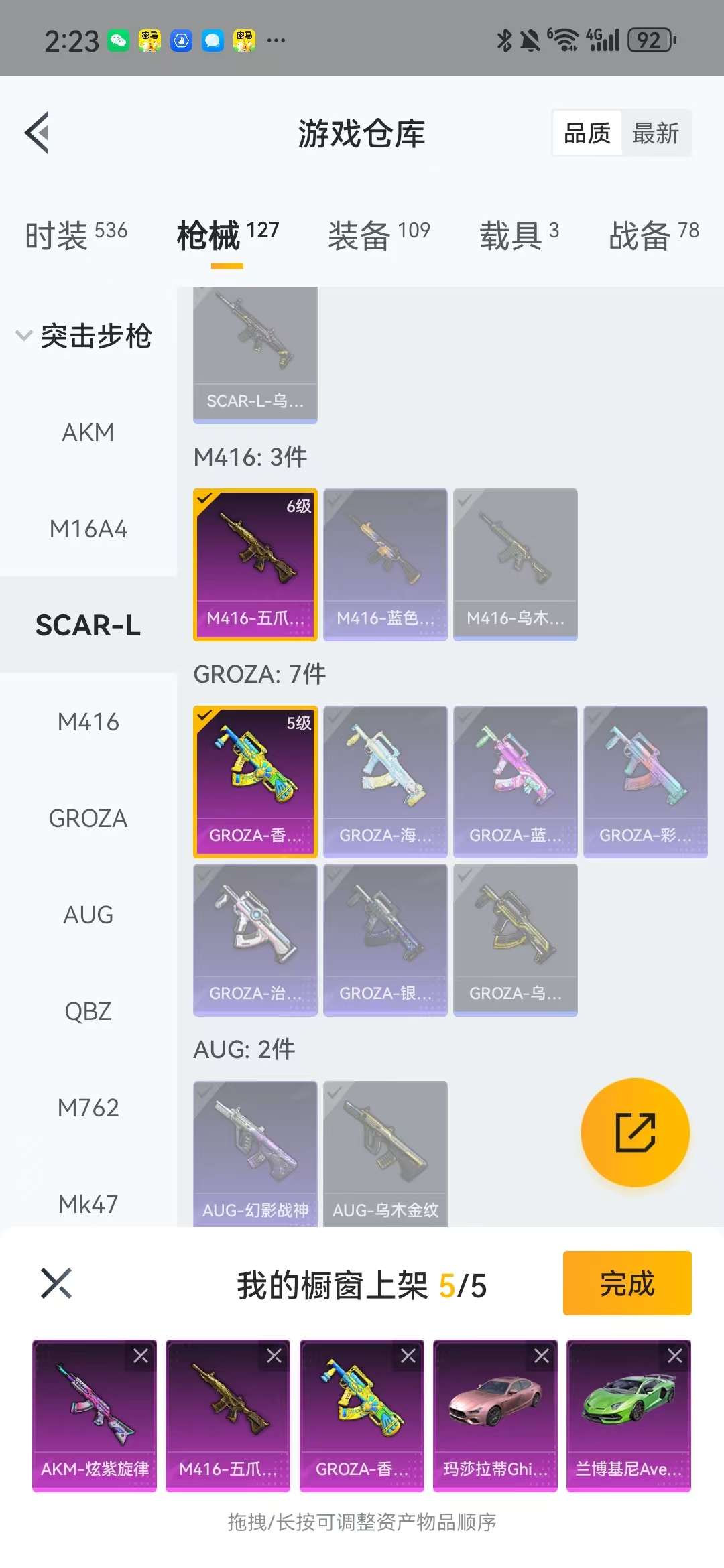The height and width of the screenshot is (1568, 724).
Task: Open the 战备 tab
Action: [x=654, y=235]
